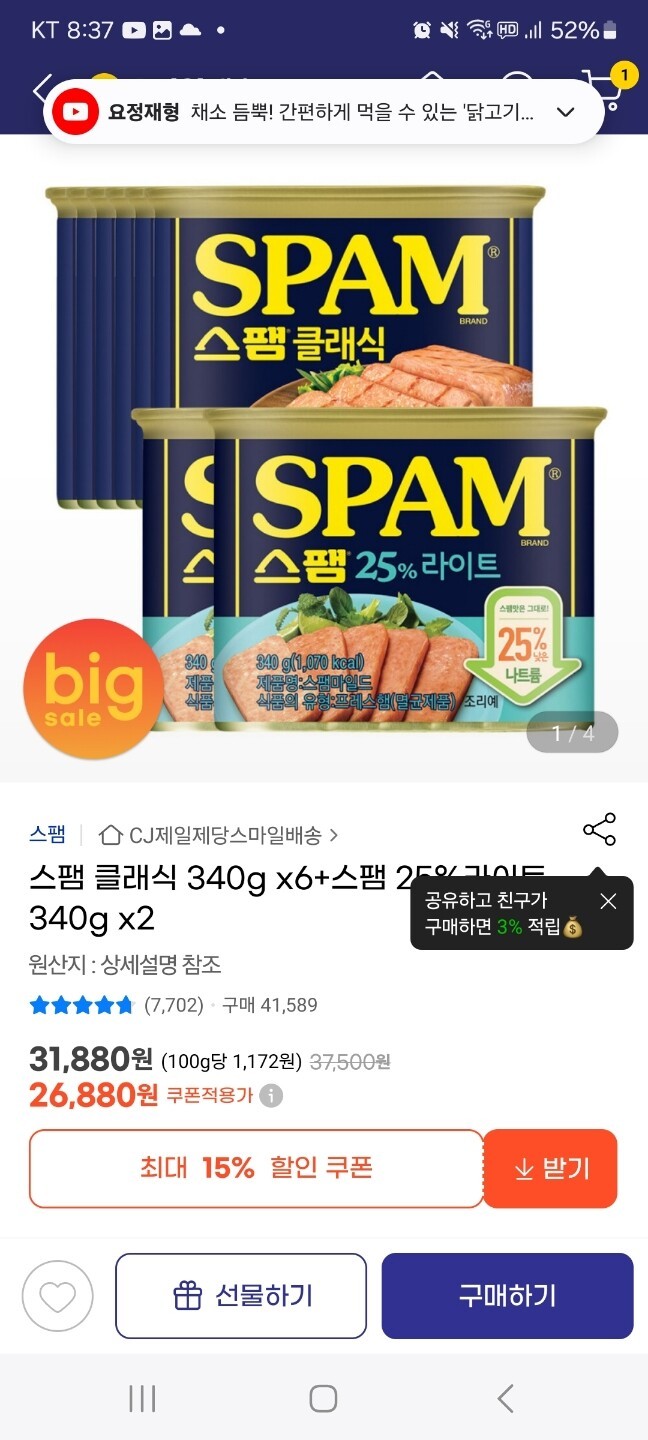The image size is (648, 1440).
Task: Tap 구매하기 to buy now
Action: (507, 1296)
